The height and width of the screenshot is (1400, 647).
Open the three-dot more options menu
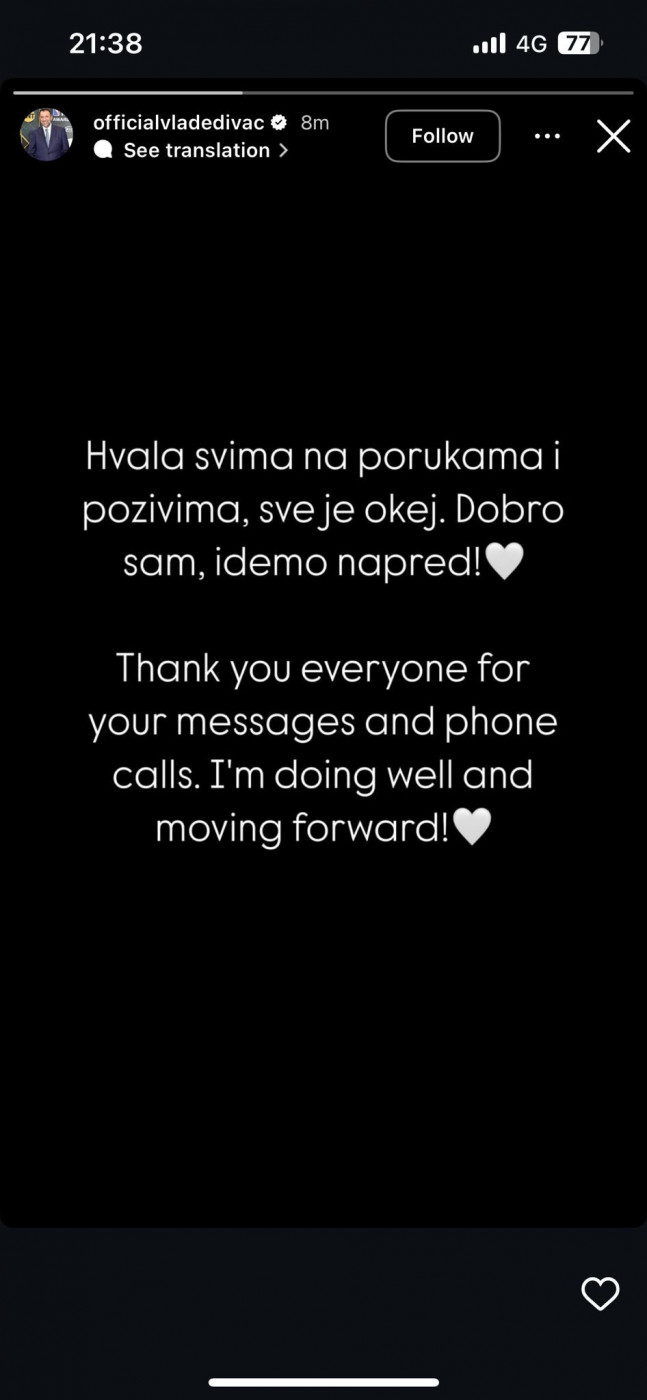coord(547,136)
